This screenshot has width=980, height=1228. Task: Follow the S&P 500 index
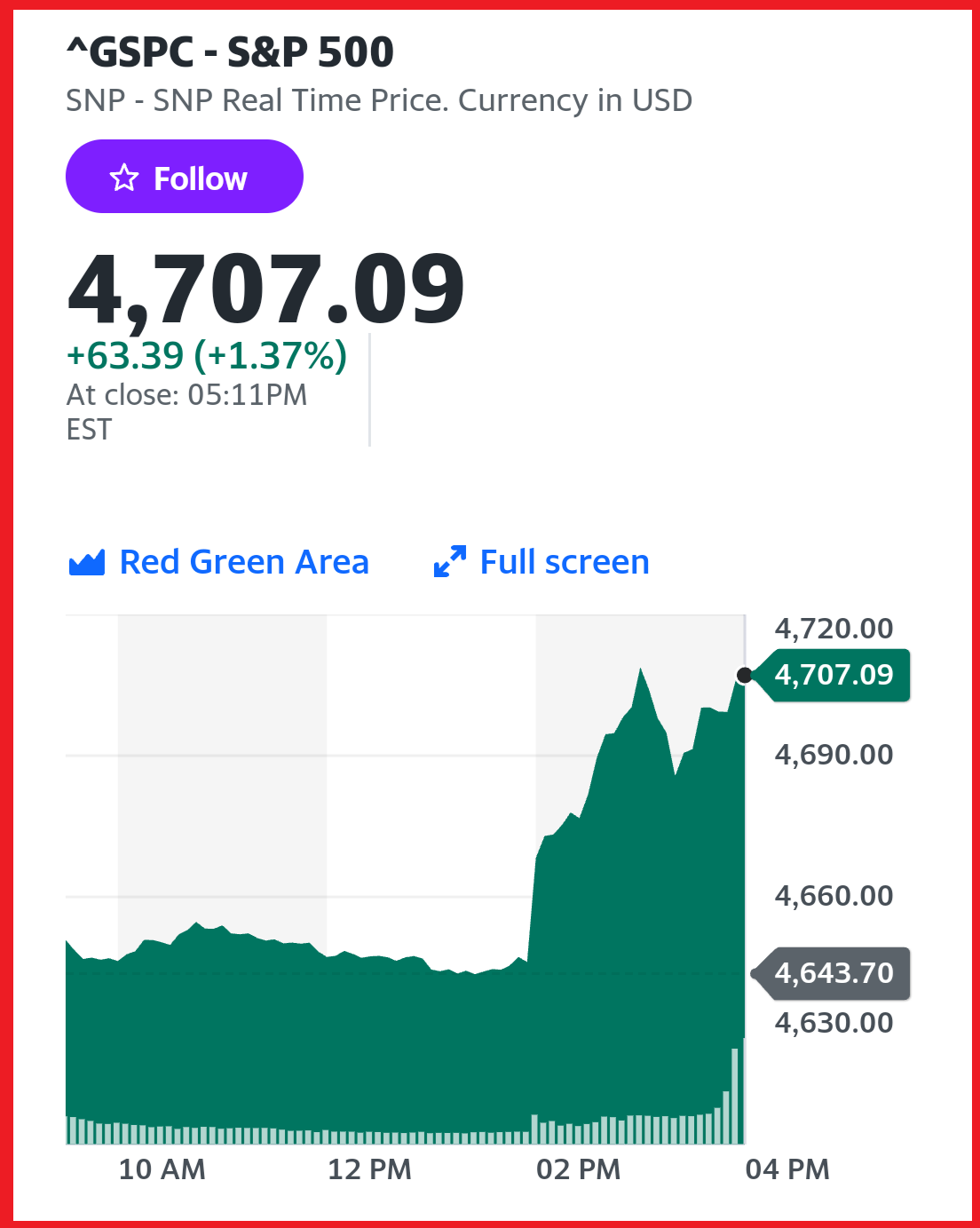click(184, 177)
